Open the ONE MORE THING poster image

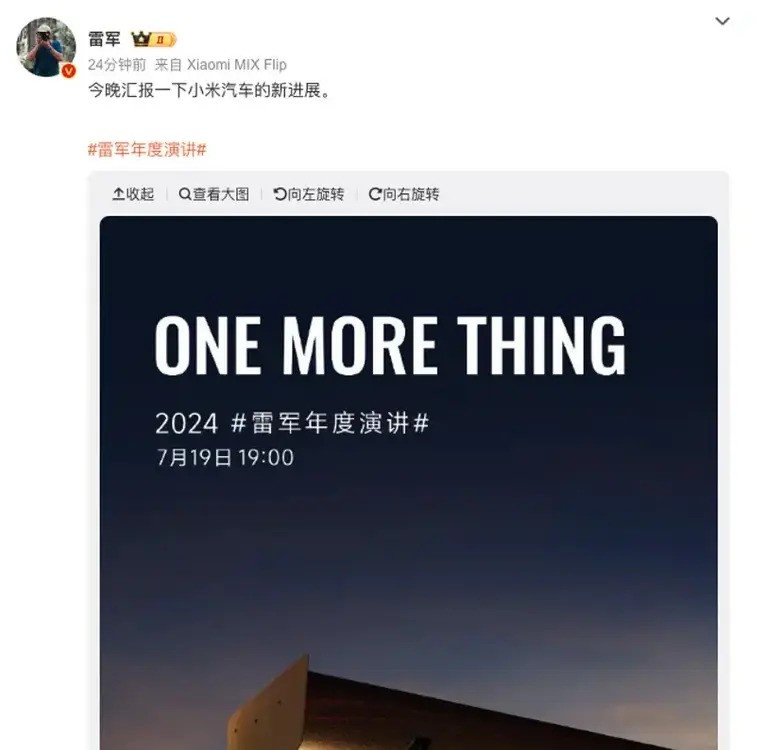tap(408, 480)
